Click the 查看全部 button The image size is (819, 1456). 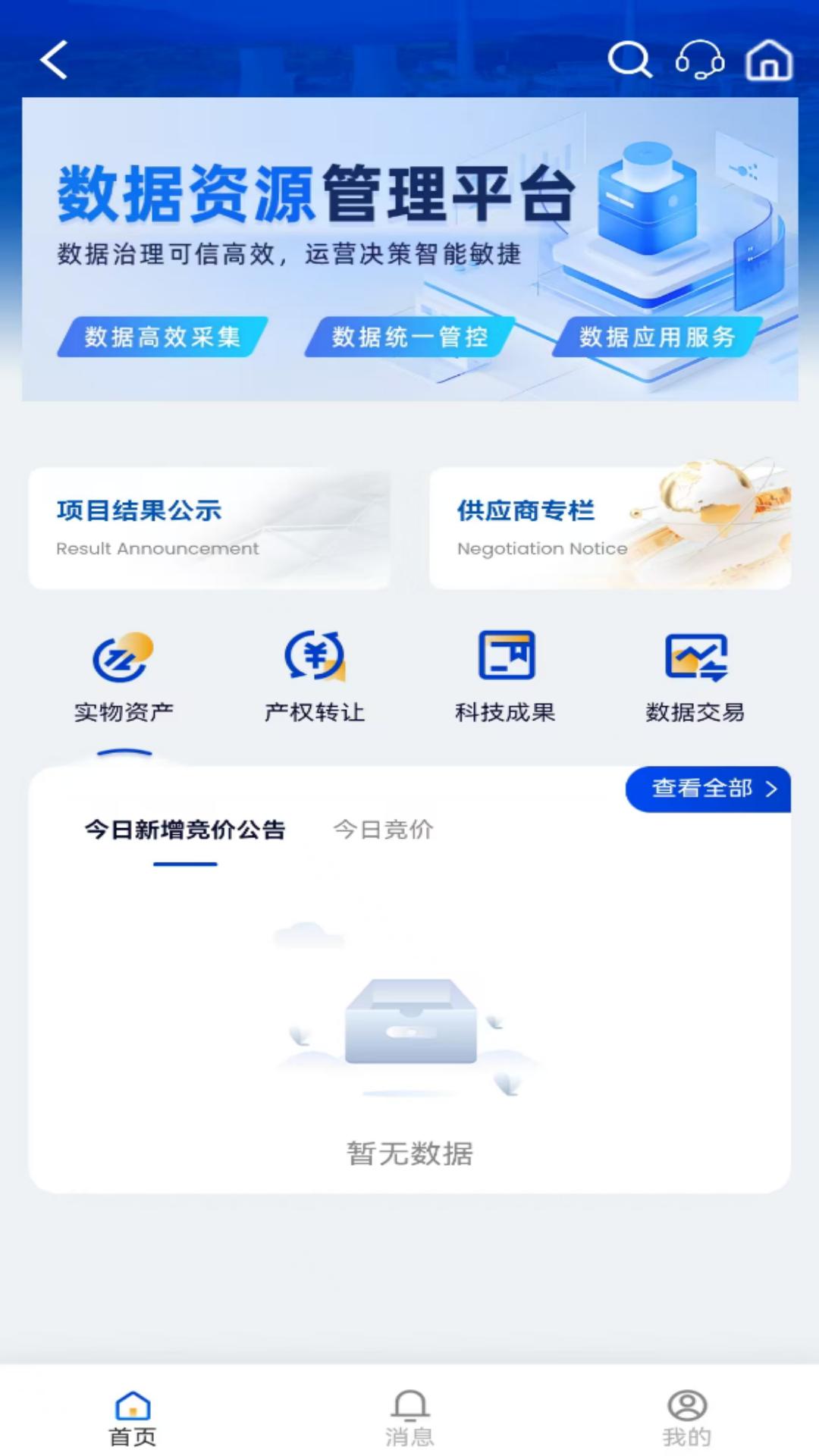pyautogui.click(x=708, y=789)
